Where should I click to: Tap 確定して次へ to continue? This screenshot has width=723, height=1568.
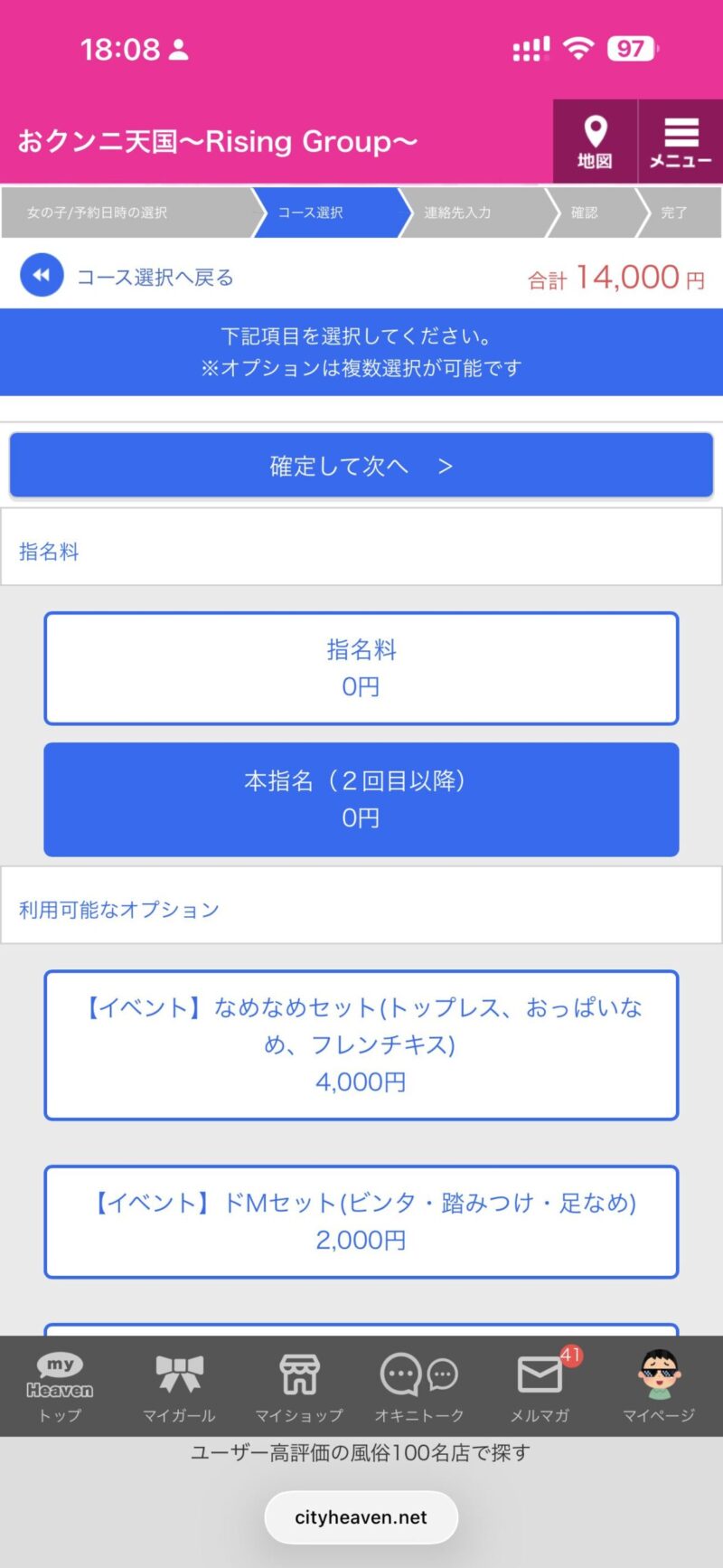361,466
